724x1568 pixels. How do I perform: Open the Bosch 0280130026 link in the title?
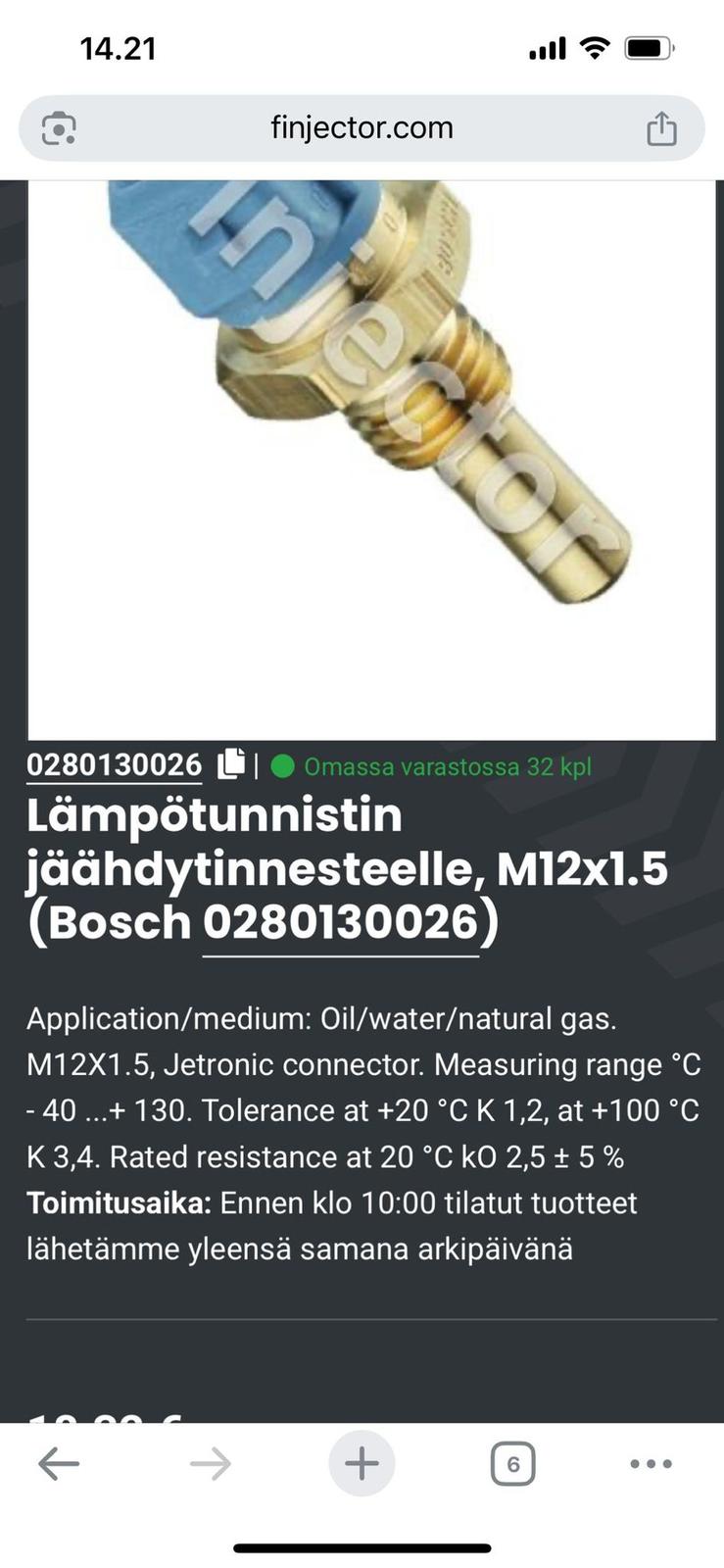click(x=341, y=922)
